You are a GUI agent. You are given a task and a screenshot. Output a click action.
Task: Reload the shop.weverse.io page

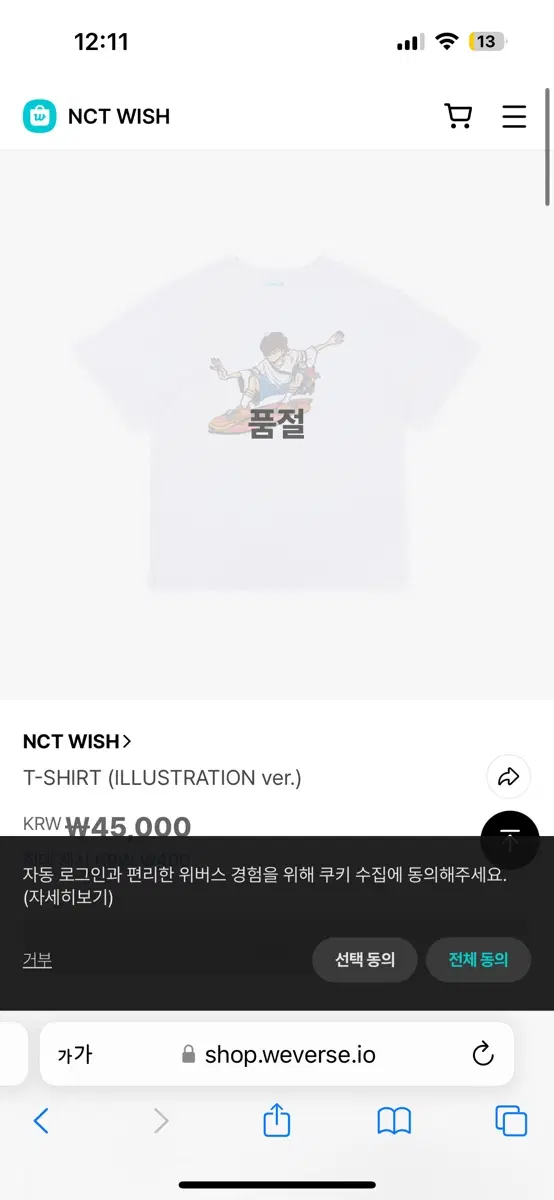483,1054
